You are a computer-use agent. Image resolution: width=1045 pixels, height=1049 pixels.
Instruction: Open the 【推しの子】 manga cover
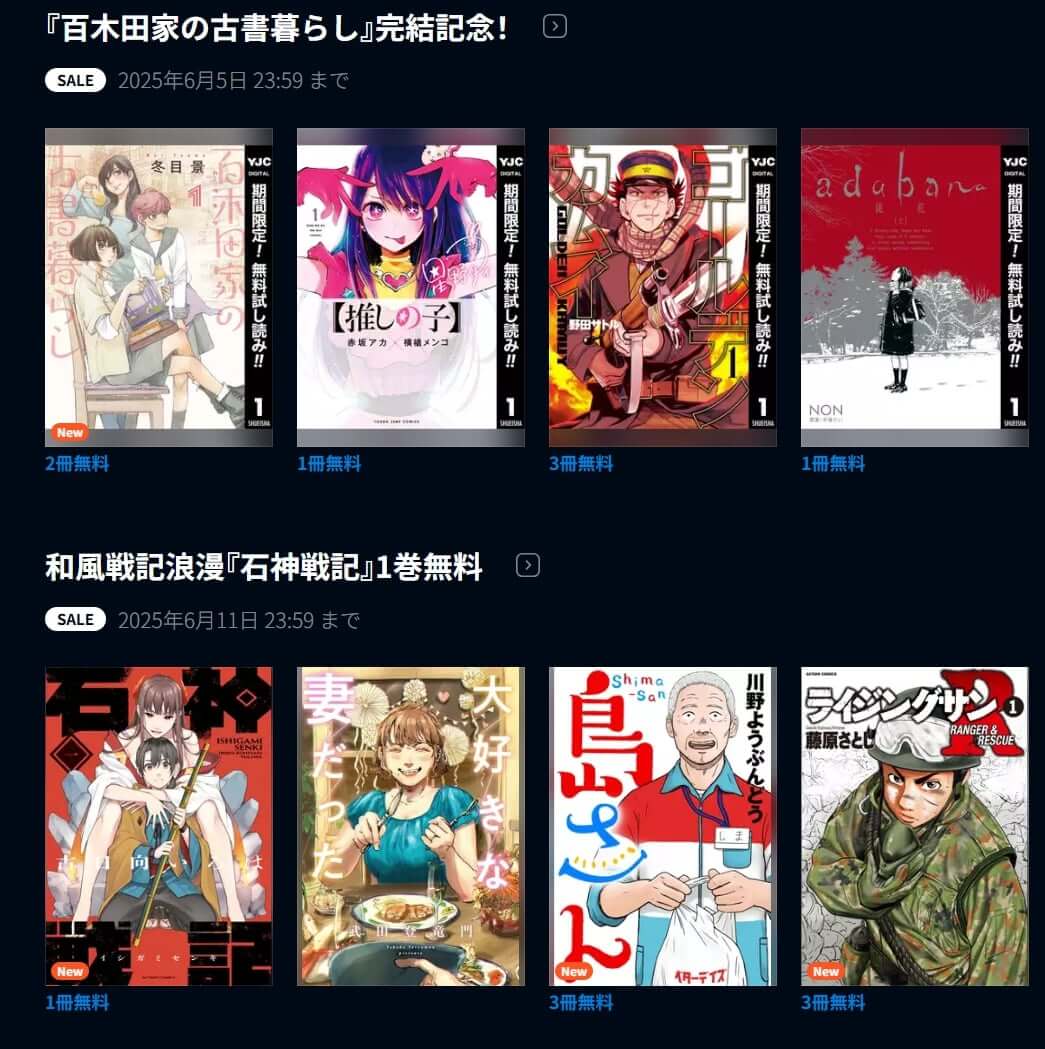tap(411, 288)
